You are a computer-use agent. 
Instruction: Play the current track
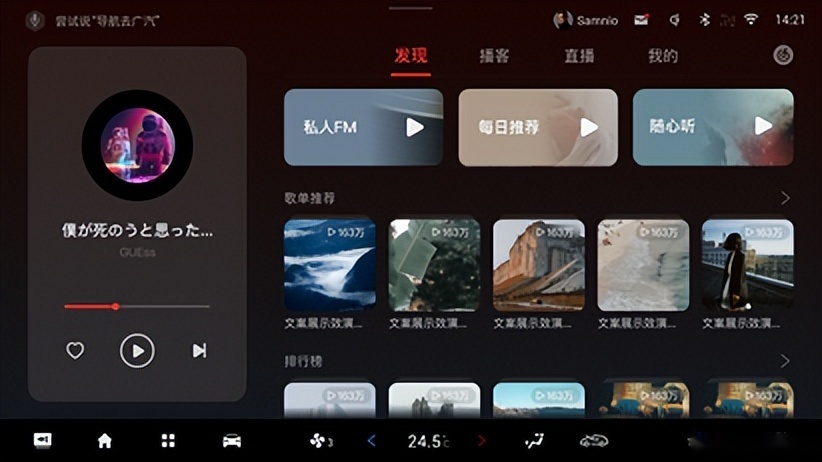pos(137,351)
